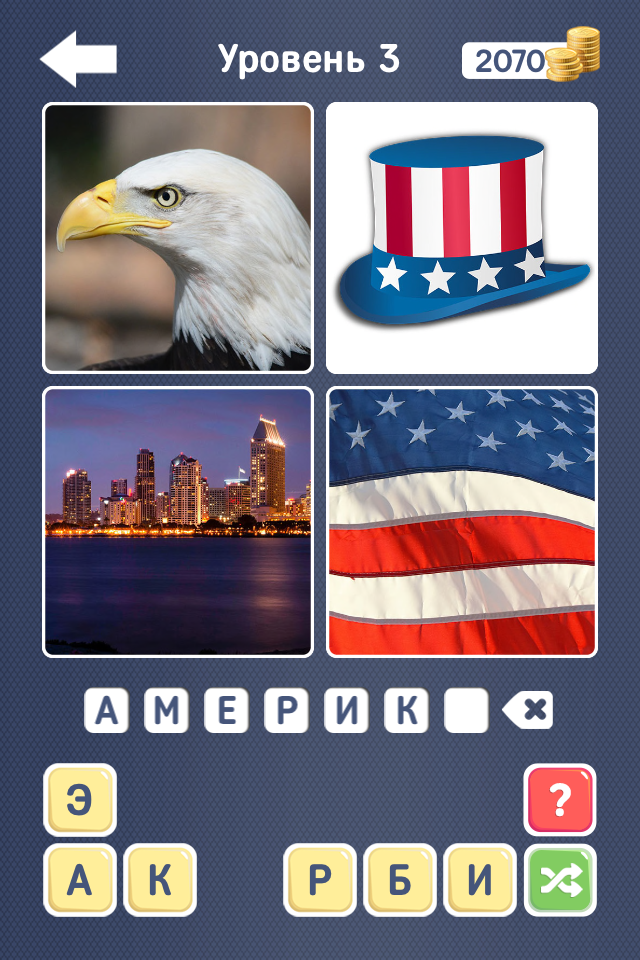Tap the empty last answer slot
Image resolution: width=640 pixels, height=960 pixels.
click(x=466, y=711)
